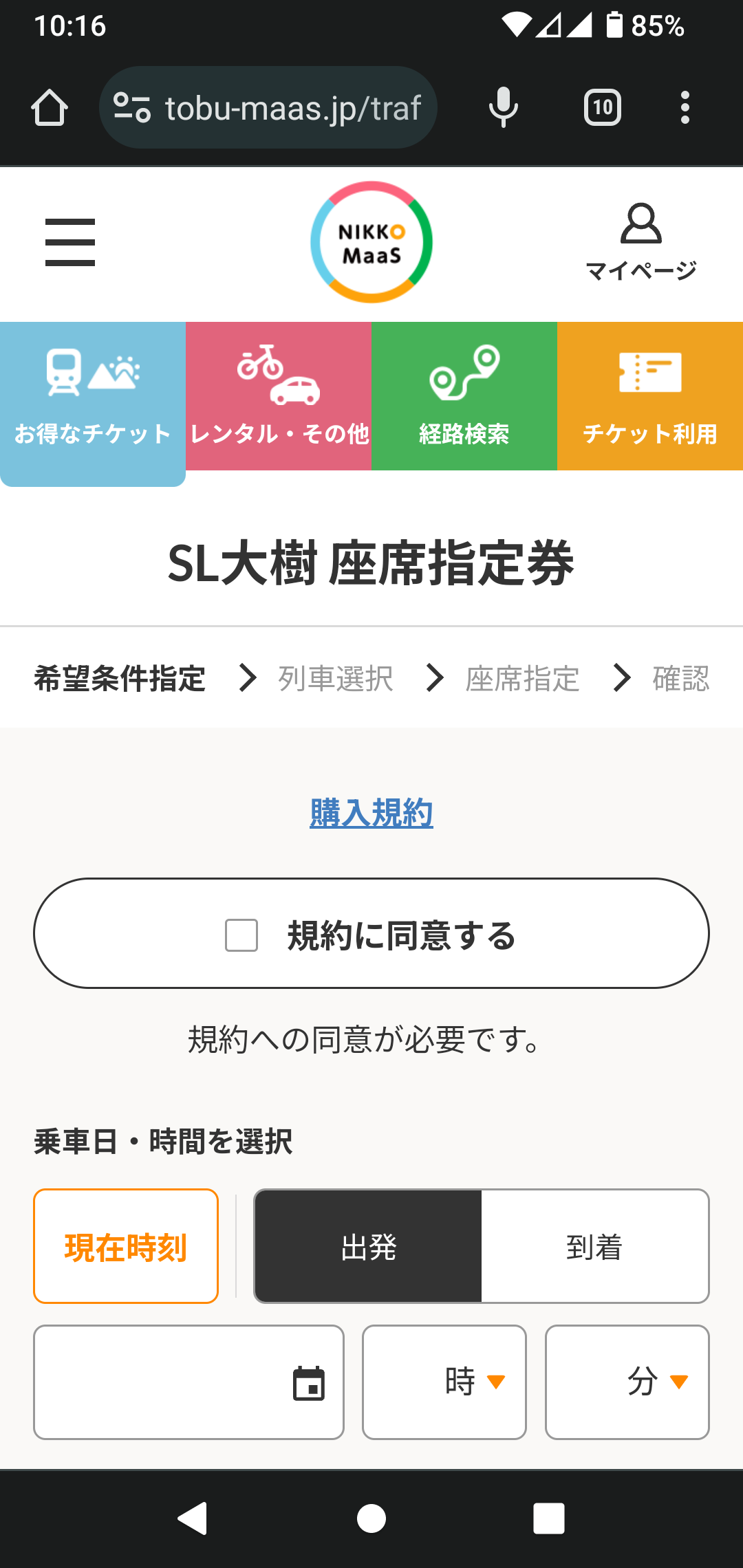Open 経路検索 route search tab
The height and width of the screenshot is (1568, 743).
coord(464,396)
